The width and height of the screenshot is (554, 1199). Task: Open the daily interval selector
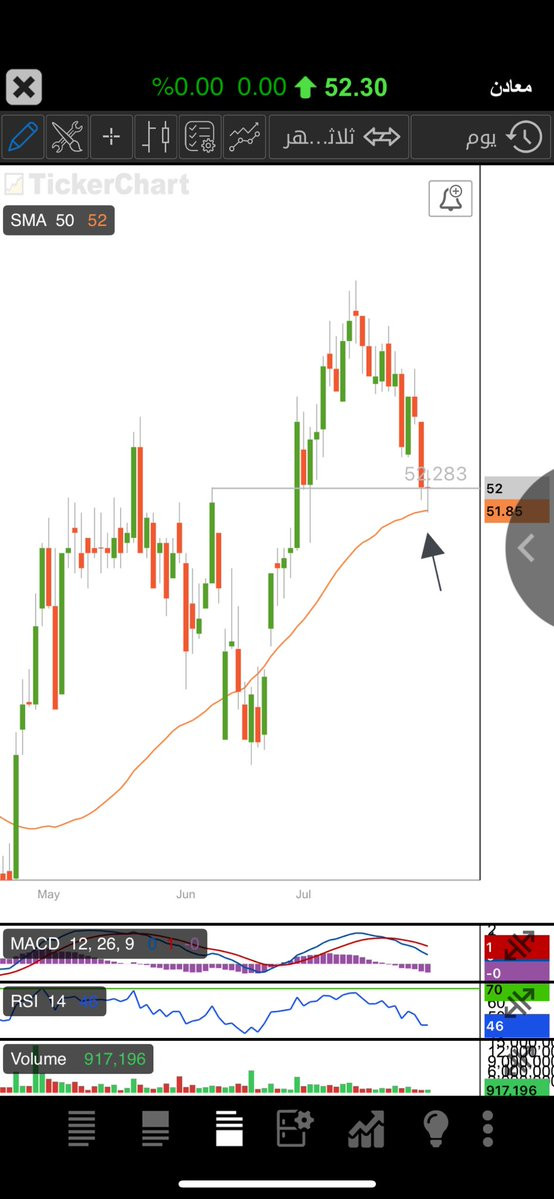[481, 138]
